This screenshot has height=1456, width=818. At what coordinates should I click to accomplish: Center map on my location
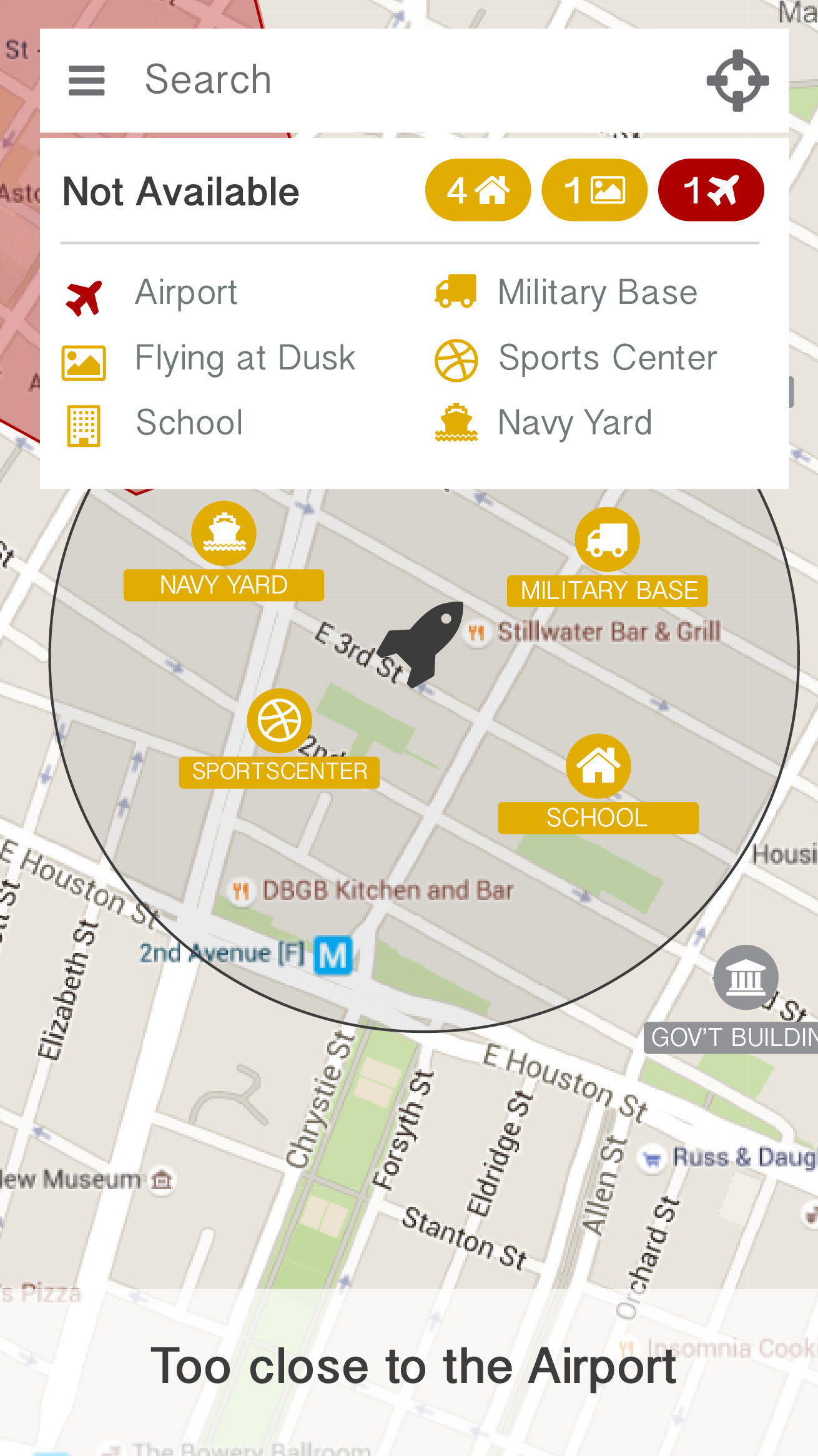737,81
